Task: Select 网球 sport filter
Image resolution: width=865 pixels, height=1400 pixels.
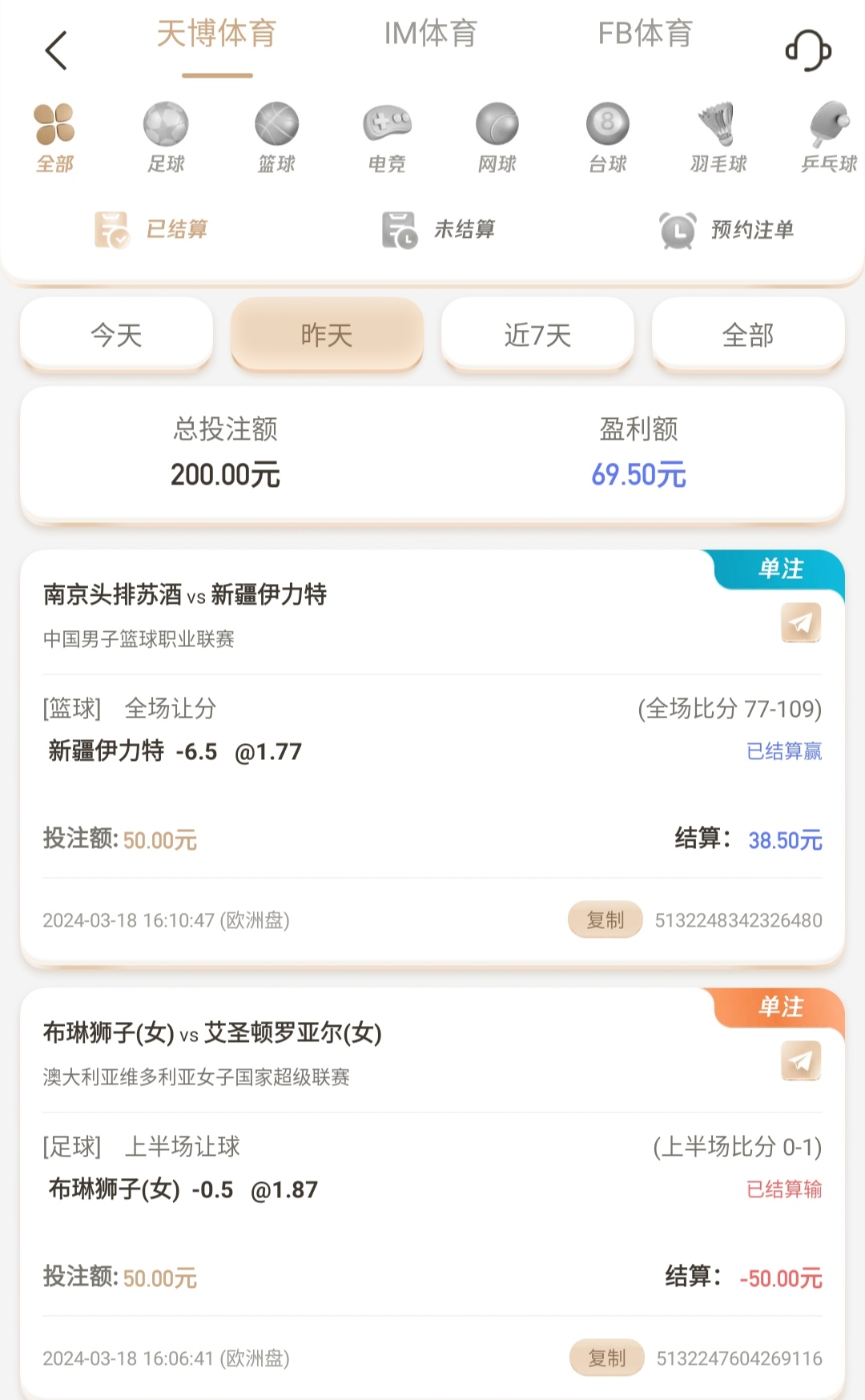Action: [497, 137]
